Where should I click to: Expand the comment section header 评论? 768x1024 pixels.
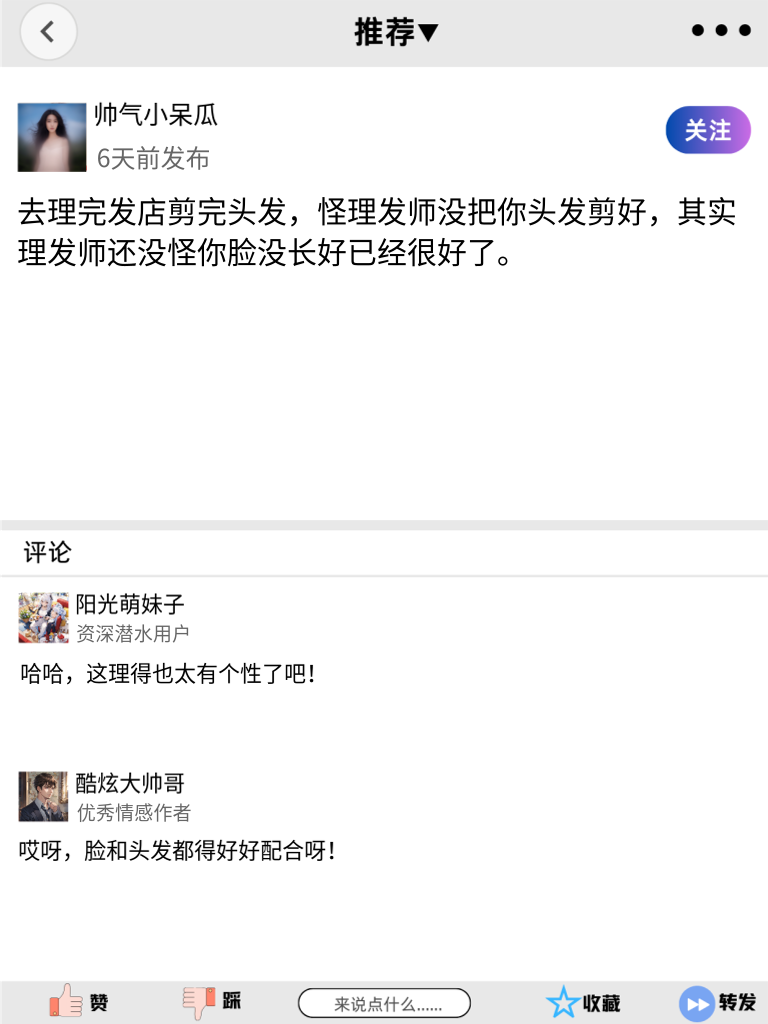point(42,552)
